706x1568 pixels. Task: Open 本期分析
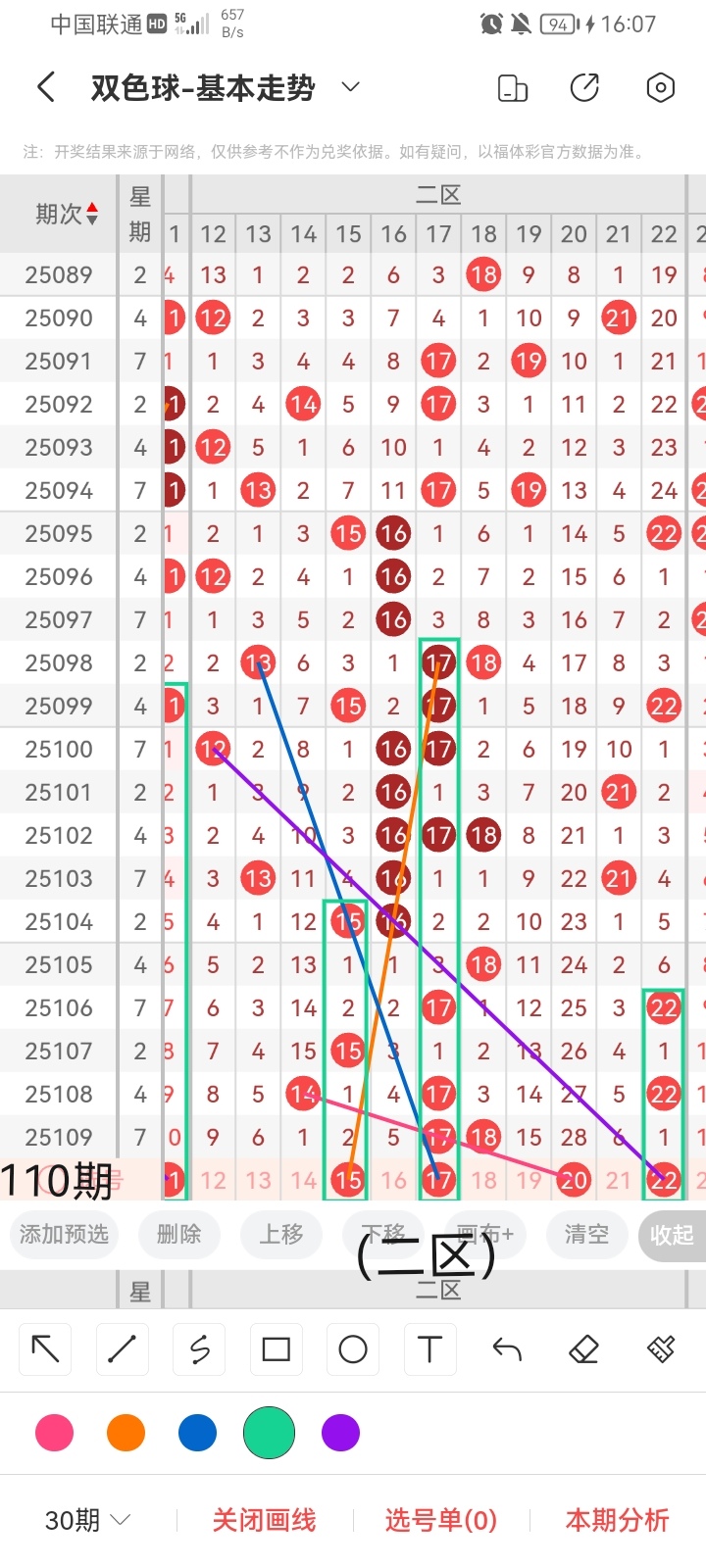[617, 1520]
